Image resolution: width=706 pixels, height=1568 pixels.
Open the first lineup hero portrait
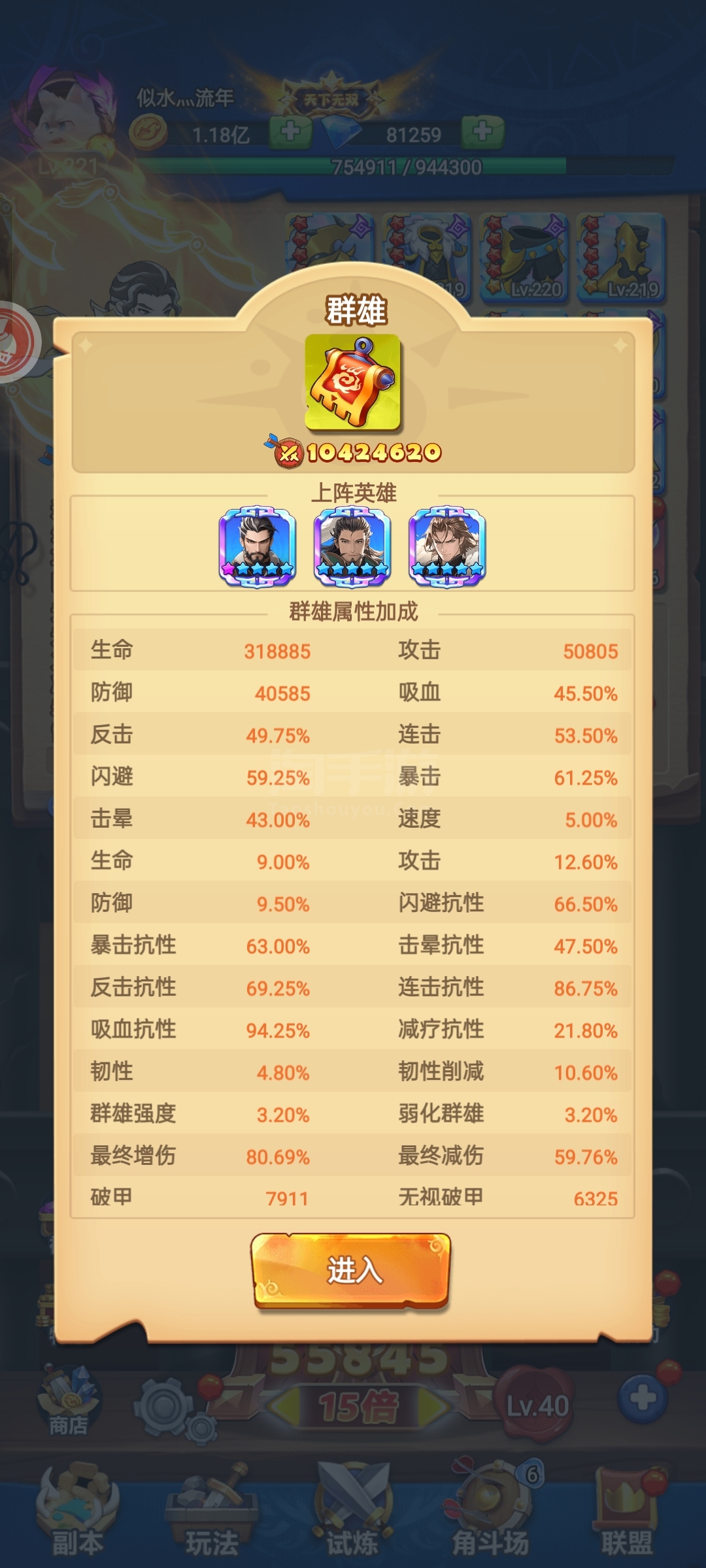coord(258,547)
